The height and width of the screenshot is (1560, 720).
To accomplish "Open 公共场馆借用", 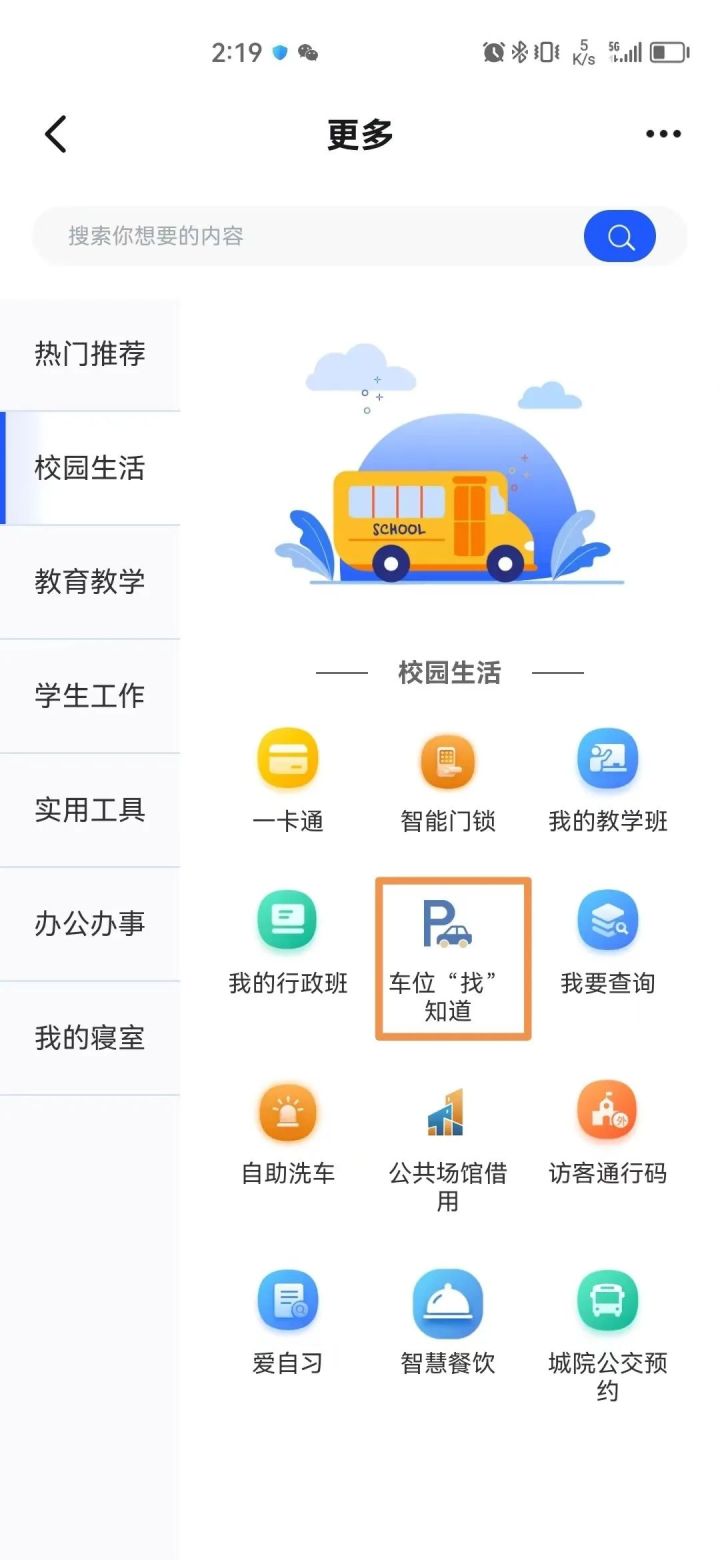I will [x=448, y=1148].
